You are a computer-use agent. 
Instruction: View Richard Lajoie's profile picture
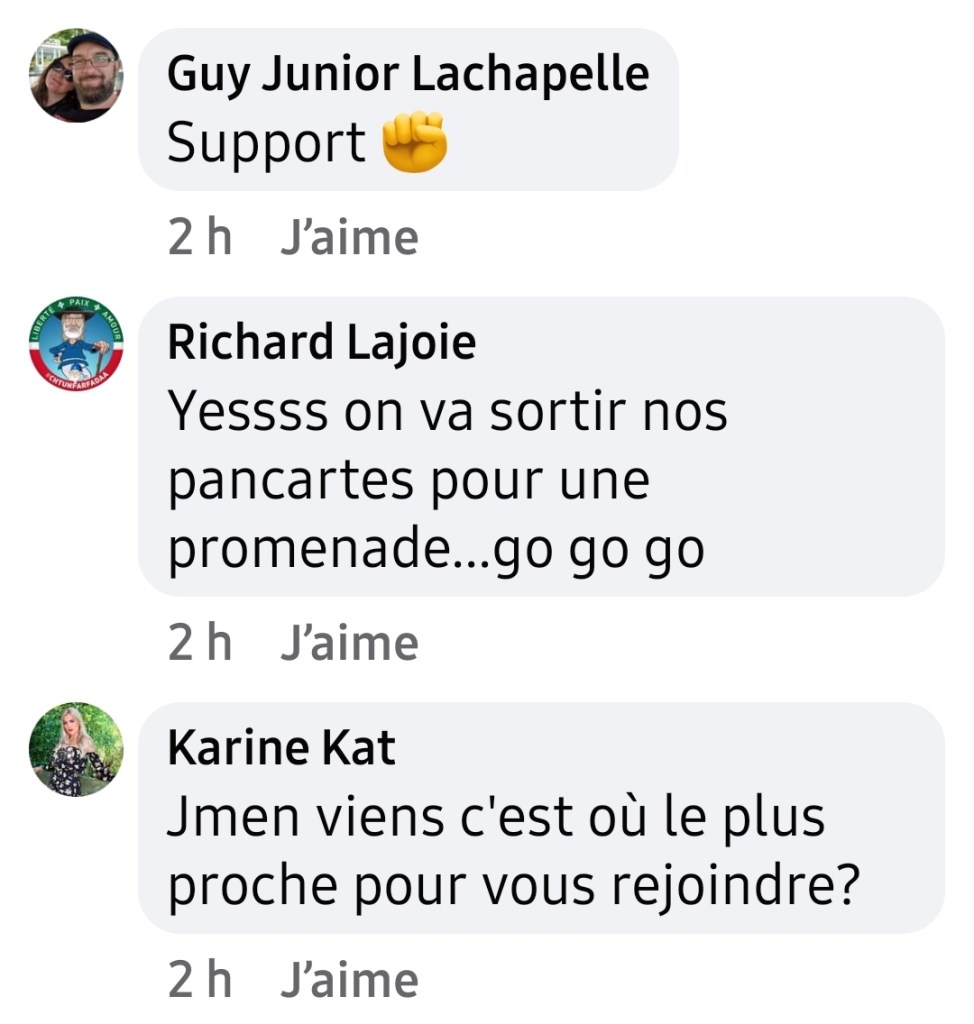[75, 344]
